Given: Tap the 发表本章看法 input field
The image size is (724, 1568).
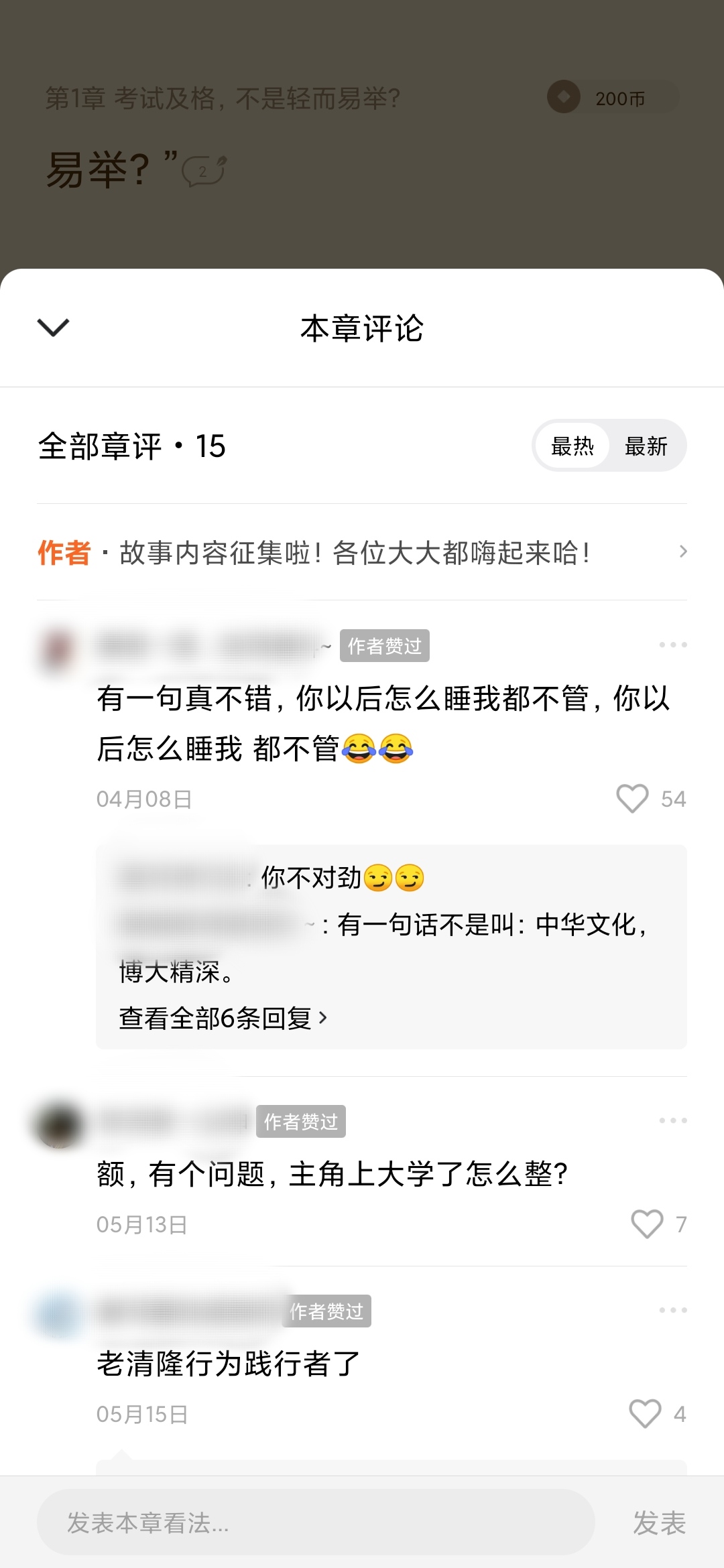Looking at the screenshot, I should click(315, 1522).
